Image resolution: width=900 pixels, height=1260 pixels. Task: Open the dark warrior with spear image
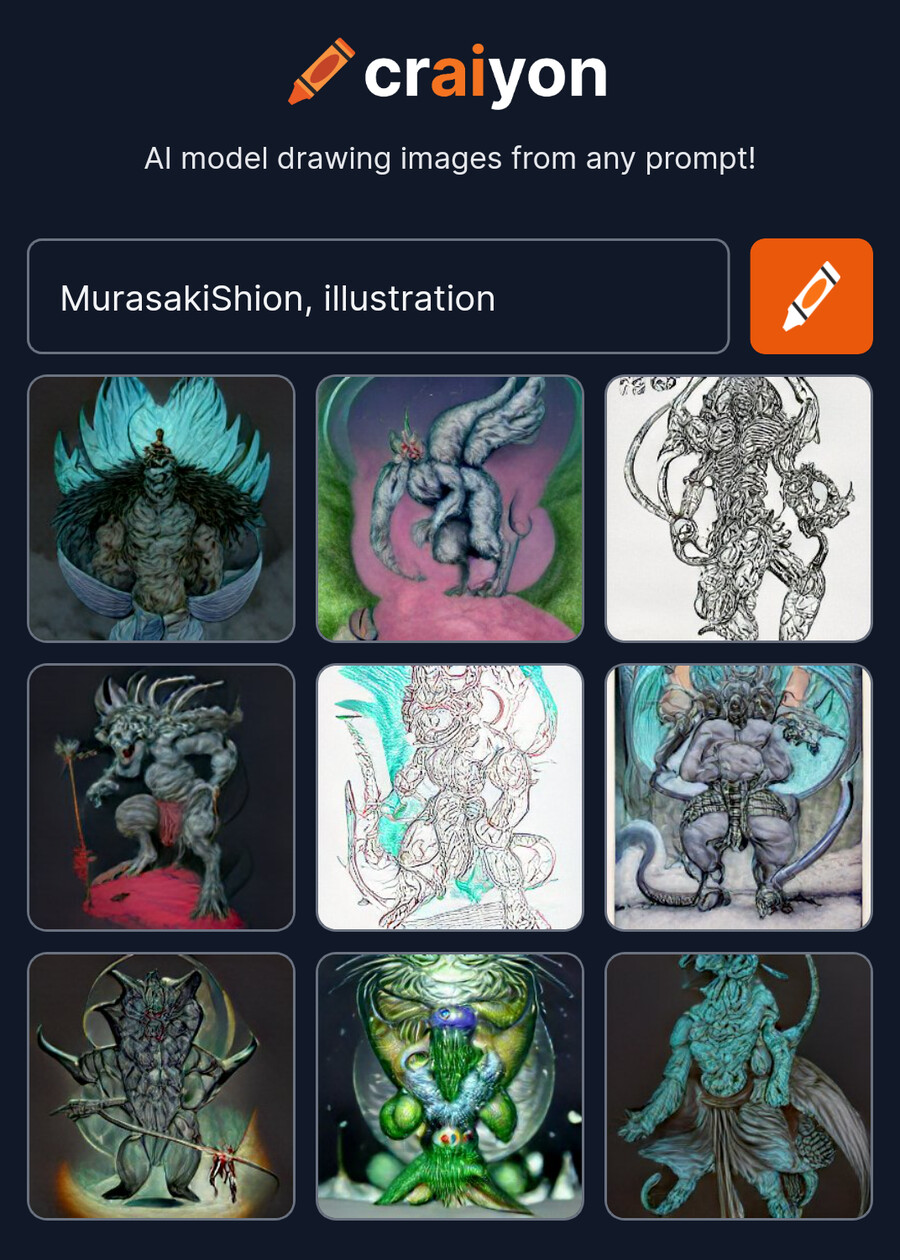(161, 1086)
